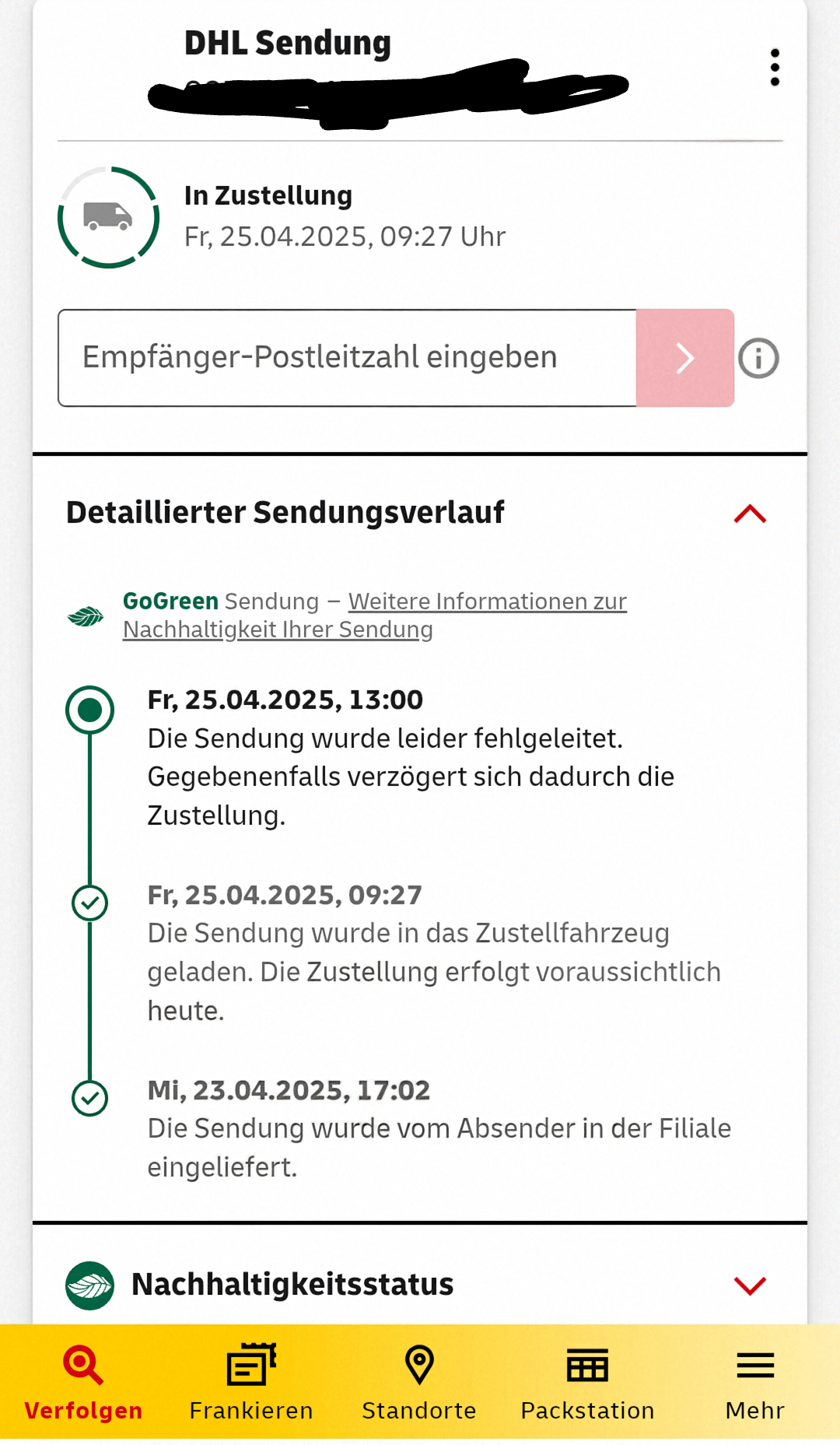The height and width of the screenshot is (1445, 840).
Task: Select the fehlgeleitet timeline dot marker
Action: click(x=89, y=708)
